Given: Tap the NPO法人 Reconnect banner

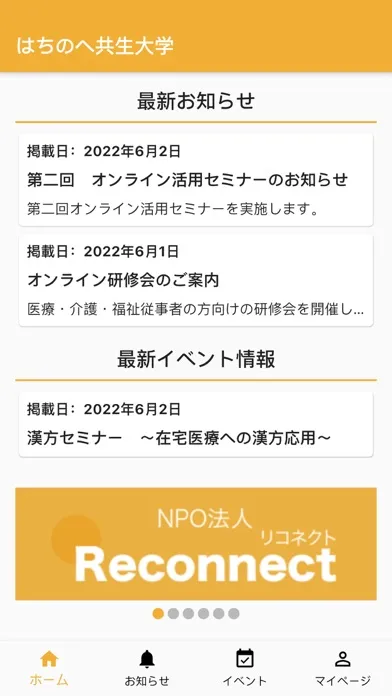Looking at the screenshot, I should click(196, 544).
